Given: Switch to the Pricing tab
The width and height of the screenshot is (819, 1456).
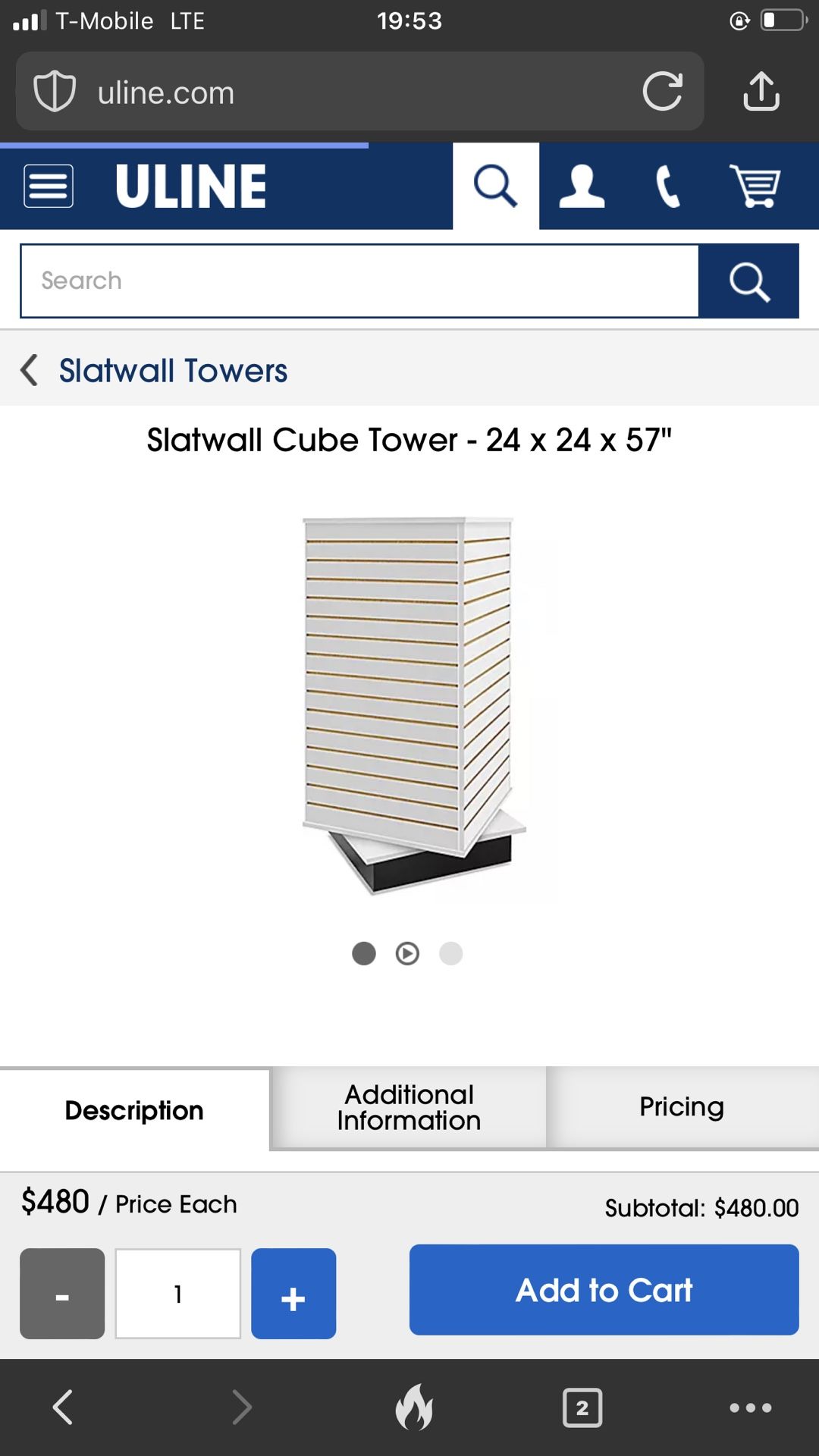Looking at the screenshot, I should point(682,1108).
